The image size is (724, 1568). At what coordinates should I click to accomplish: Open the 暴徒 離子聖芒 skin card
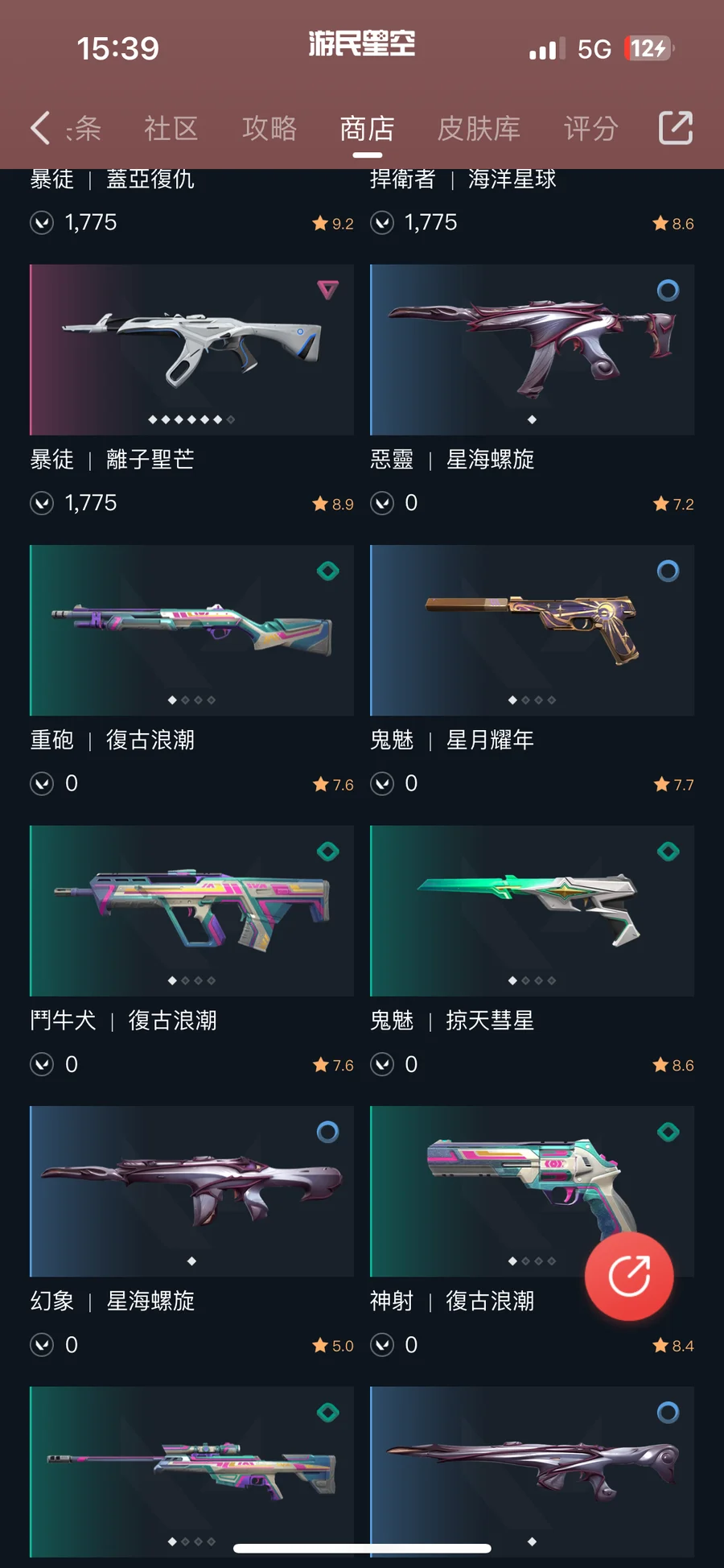tap(191, 390)
